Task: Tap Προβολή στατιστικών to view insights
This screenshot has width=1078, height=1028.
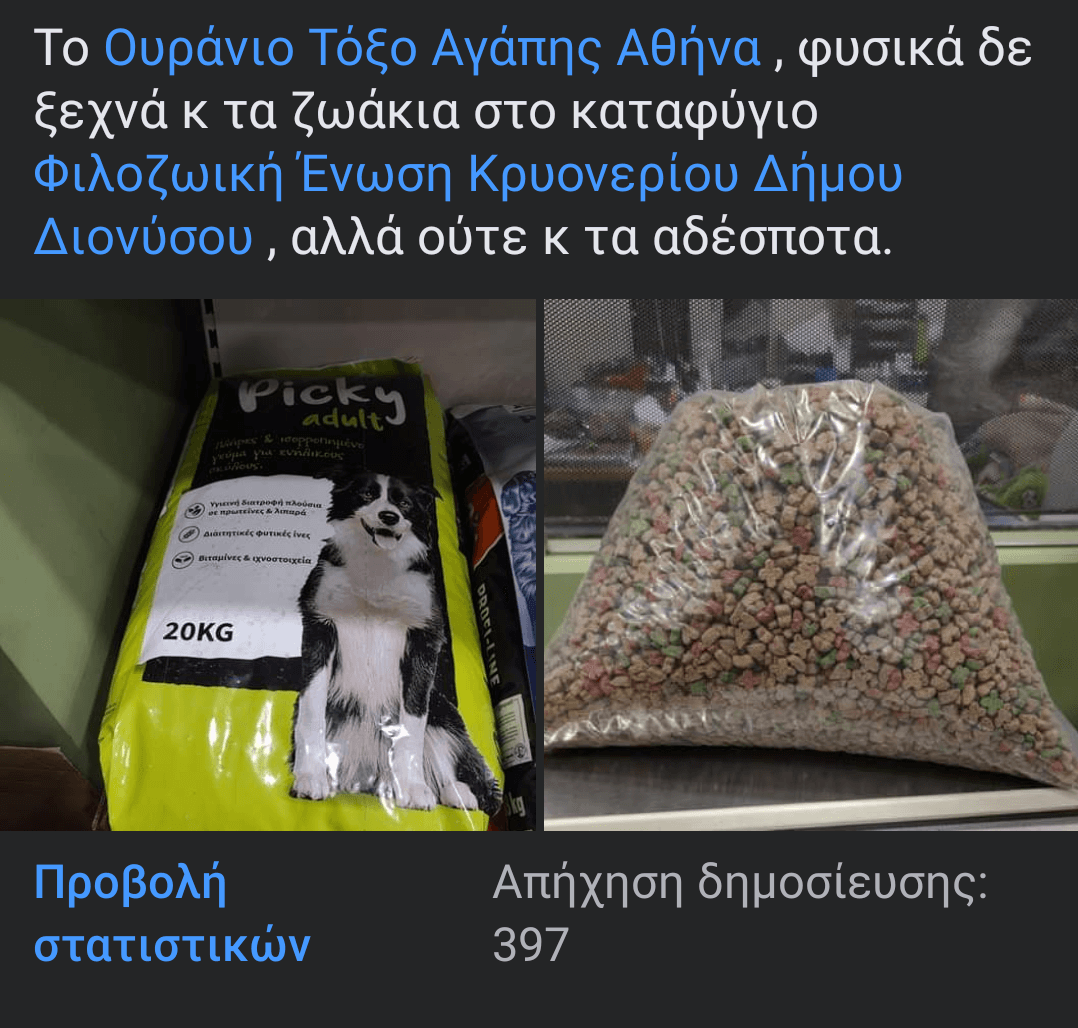Action: click(172, 914)
